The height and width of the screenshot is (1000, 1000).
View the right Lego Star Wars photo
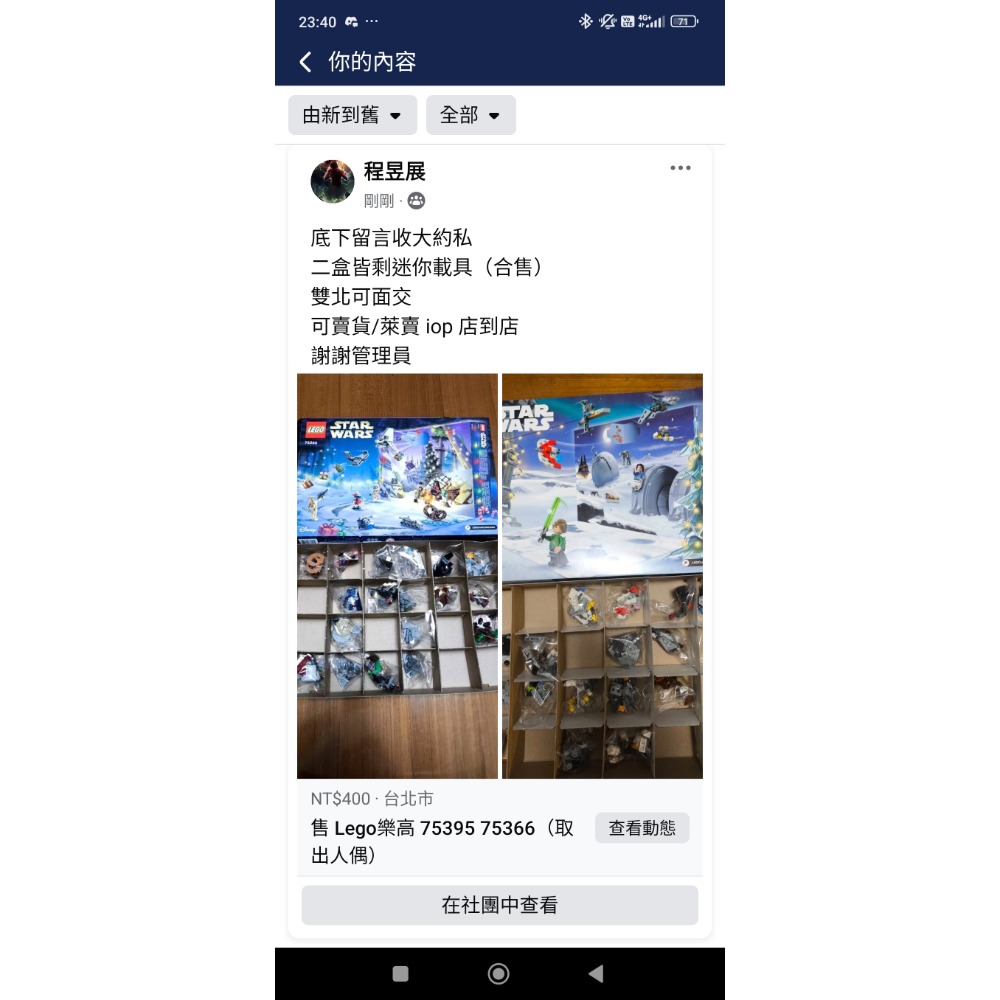click(x=602, y=575)
